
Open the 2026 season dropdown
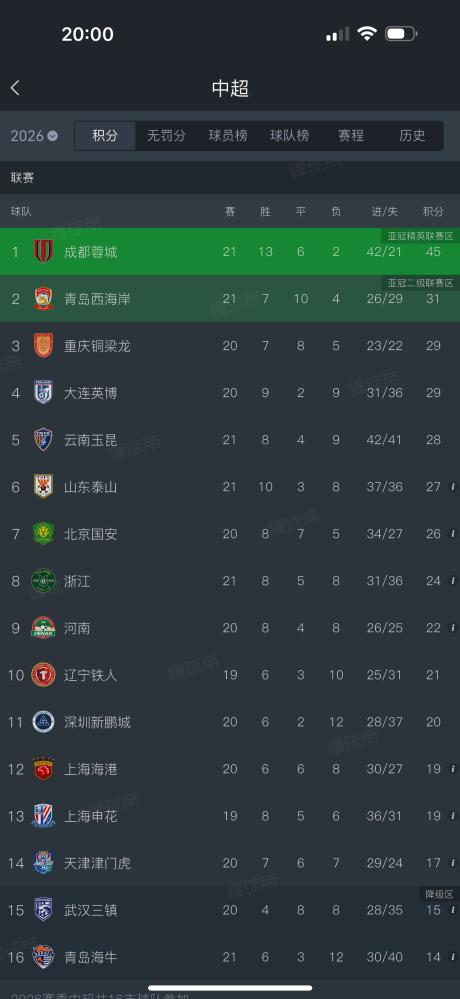tap(34, 136)
